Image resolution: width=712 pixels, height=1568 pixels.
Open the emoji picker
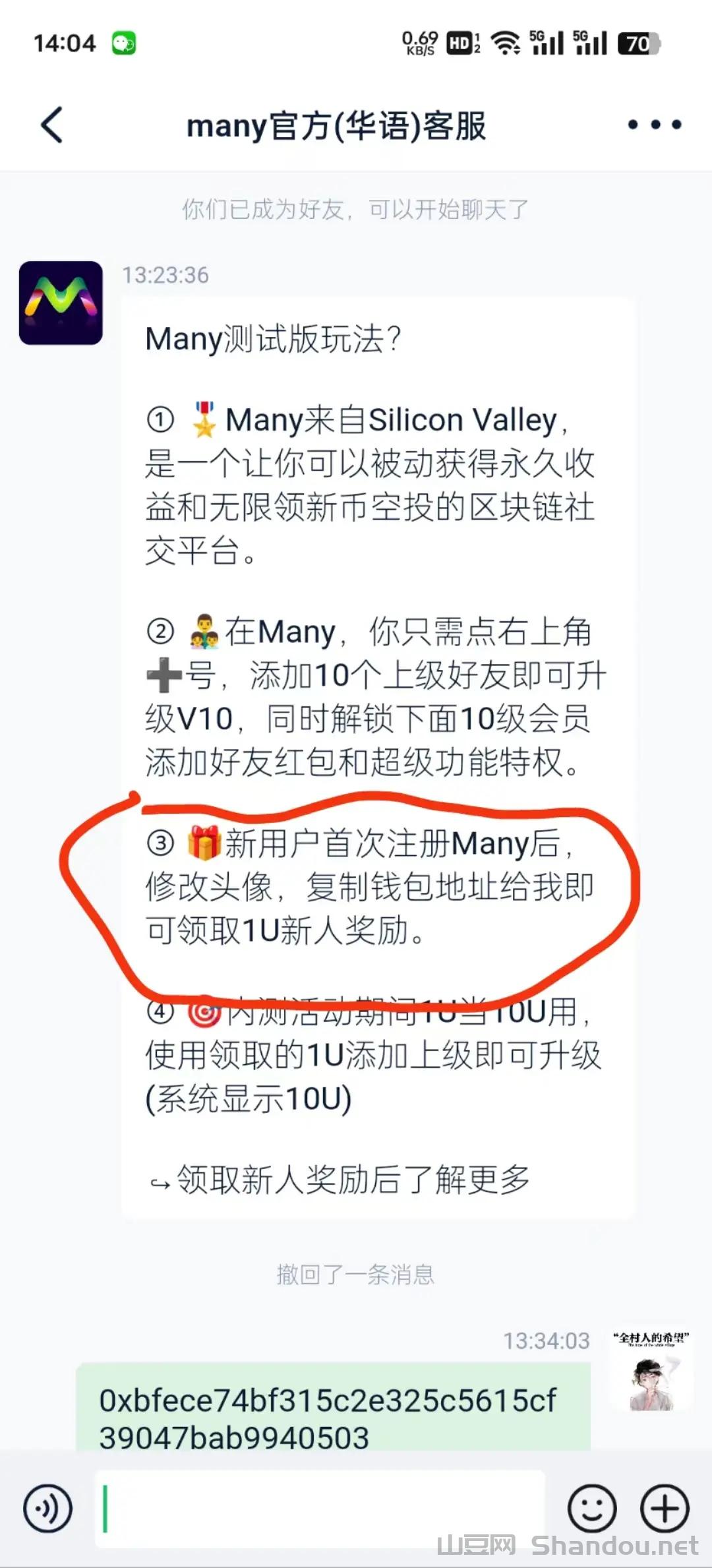[x=591, y=1508]
